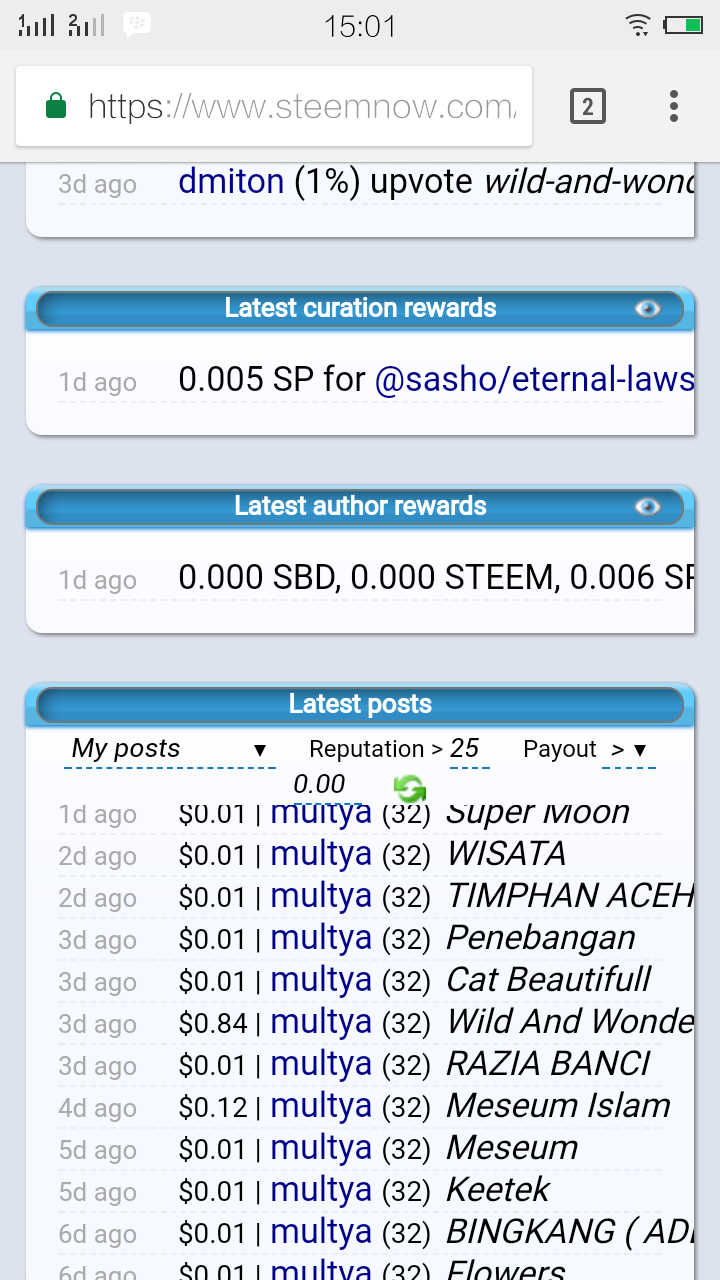Open the Penebangan post
This screenshot has width=720, height=1280.
pos(540,938)
